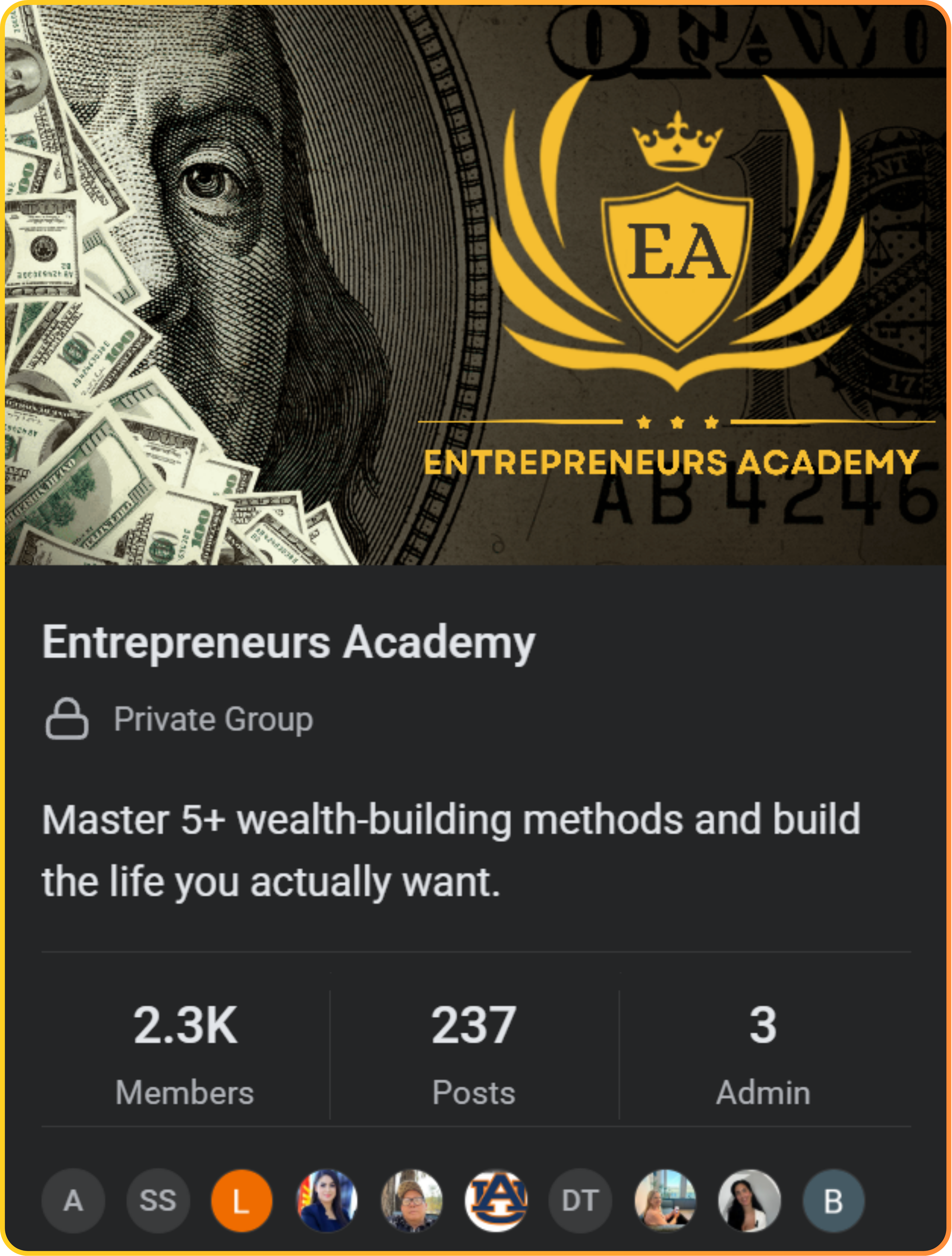This screenshot has height=1256, width=952.
Task: Open the orange L member avatar
Action: [242, 1200]
